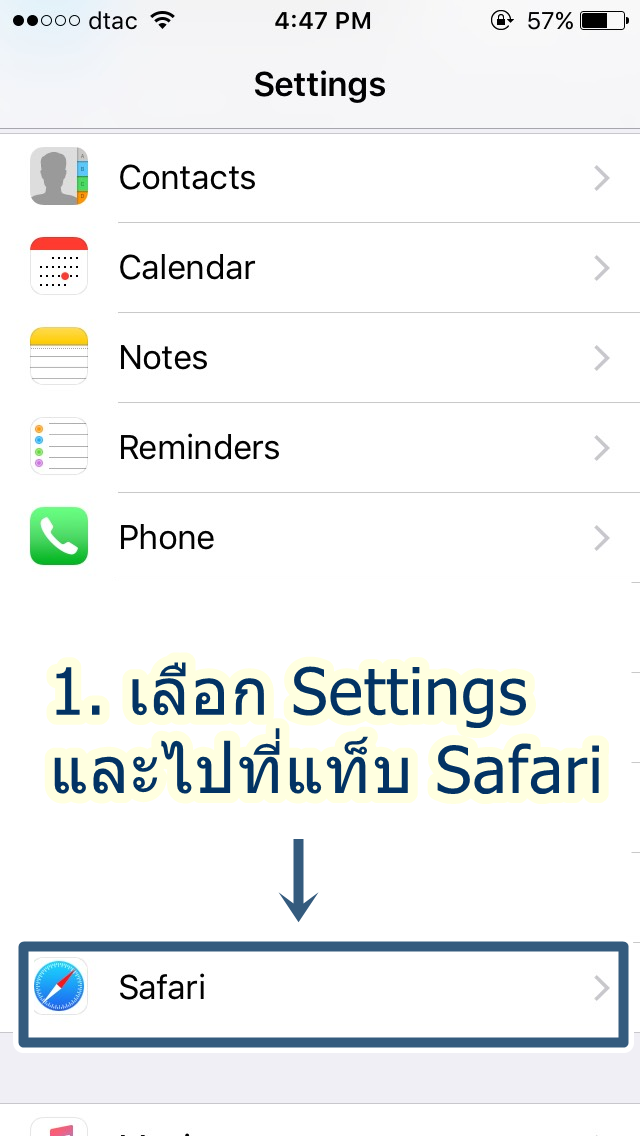Go to Notes settings
This screenshot has width=640, height=1136.
(x=320, y=358)
